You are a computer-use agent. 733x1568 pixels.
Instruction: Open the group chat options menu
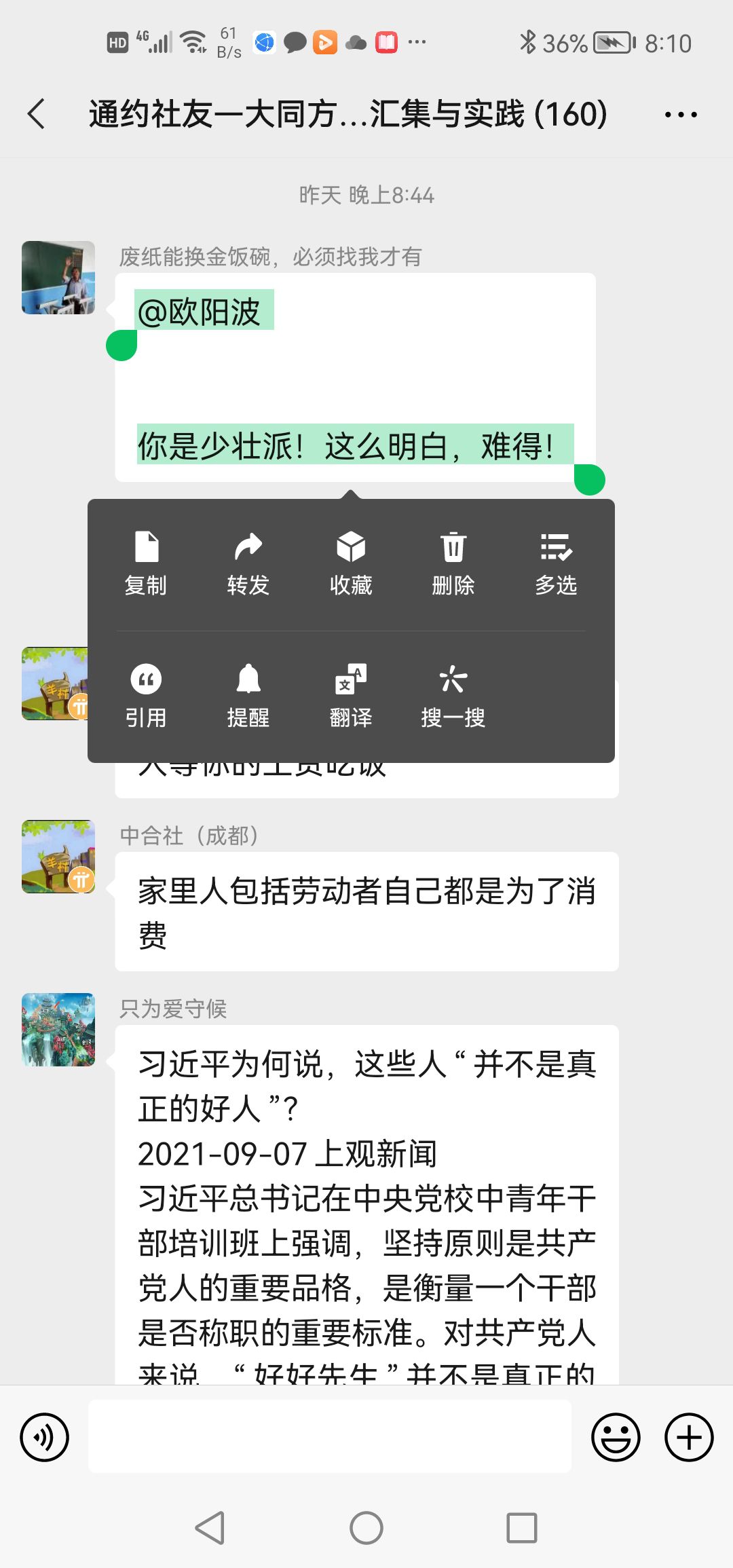point(681,115)
